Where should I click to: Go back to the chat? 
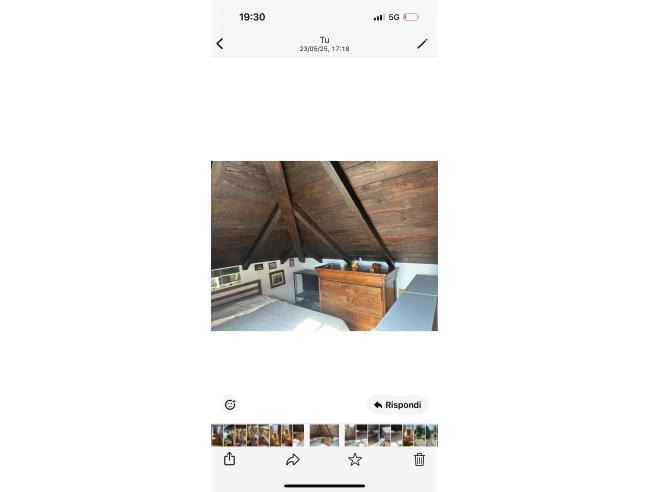(x=220, y=44)
